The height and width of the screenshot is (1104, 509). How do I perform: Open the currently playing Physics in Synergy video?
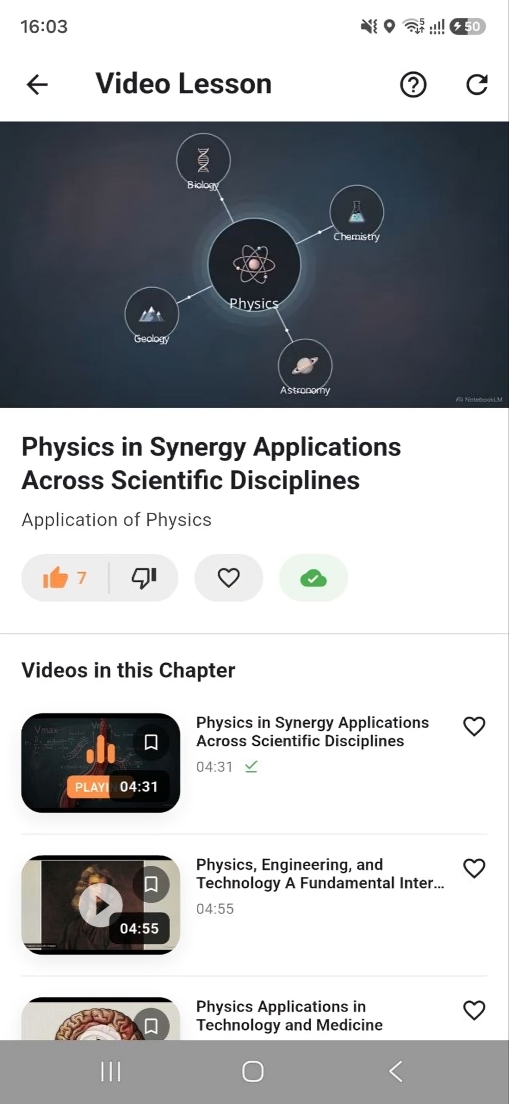tap(101, 763)
